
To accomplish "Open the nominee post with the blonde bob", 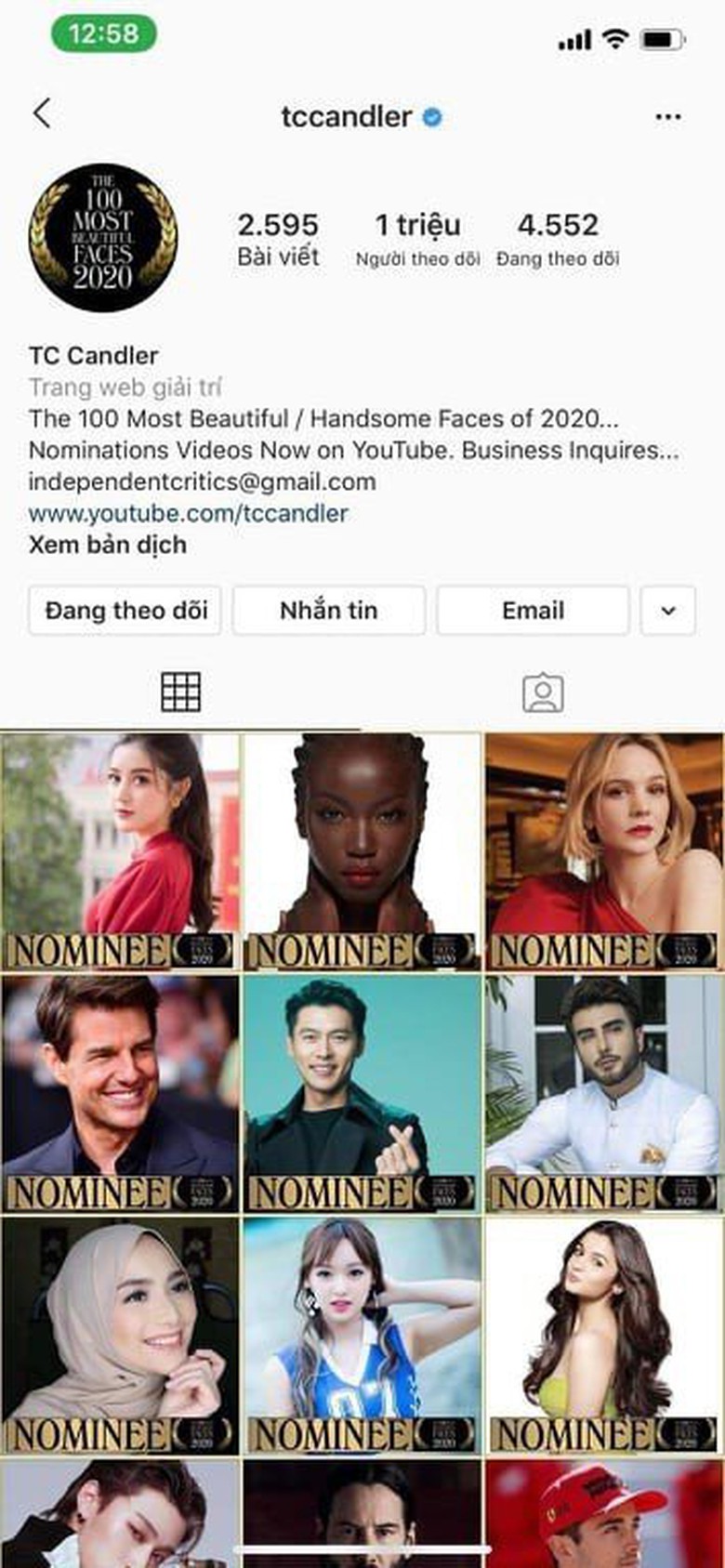I will click(604, 850).
